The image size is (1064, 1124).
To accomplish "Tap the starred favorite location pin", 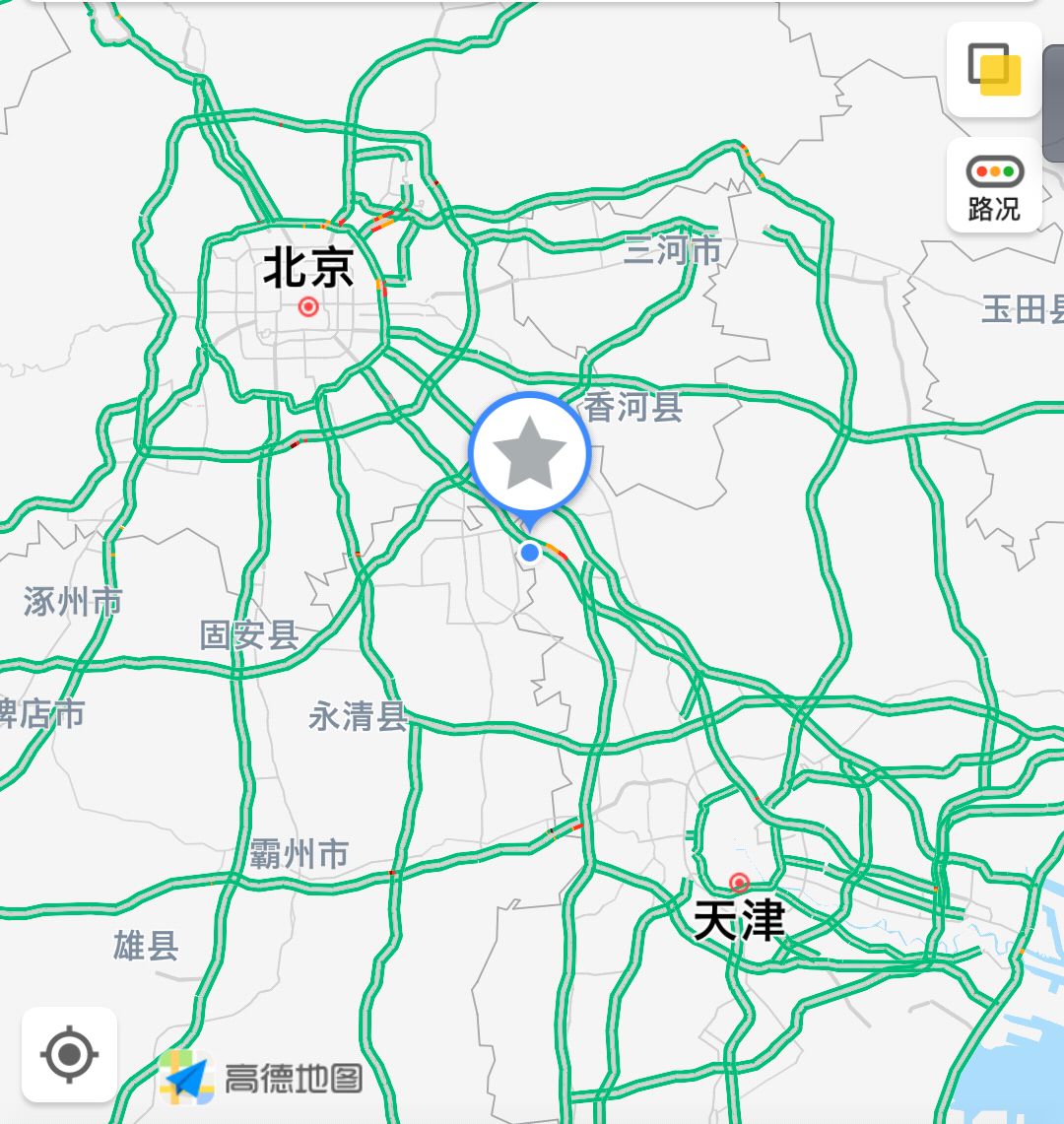I will 529,455.
